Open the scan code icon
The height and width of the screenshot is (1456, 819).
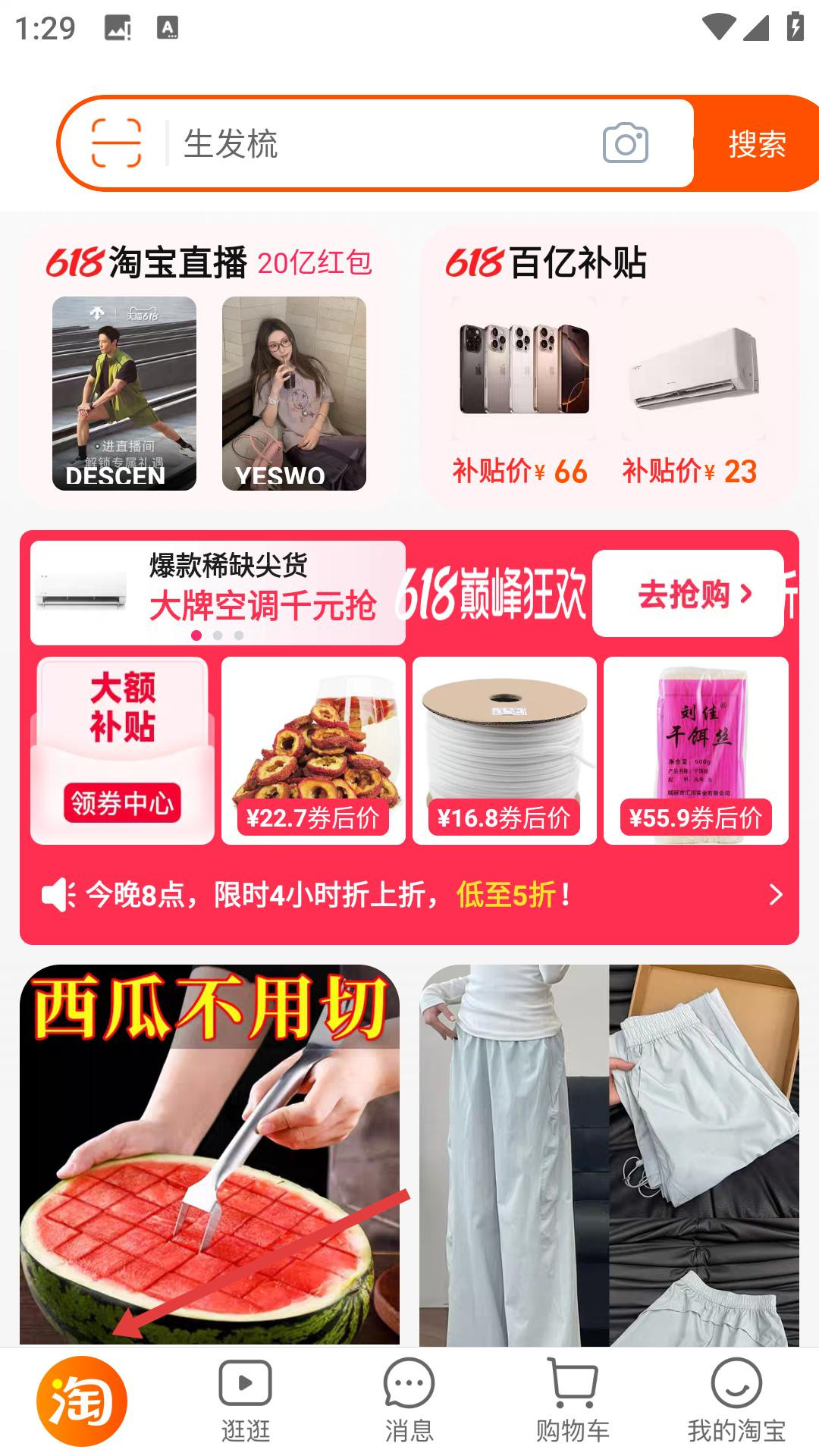(x=116, y=143)
